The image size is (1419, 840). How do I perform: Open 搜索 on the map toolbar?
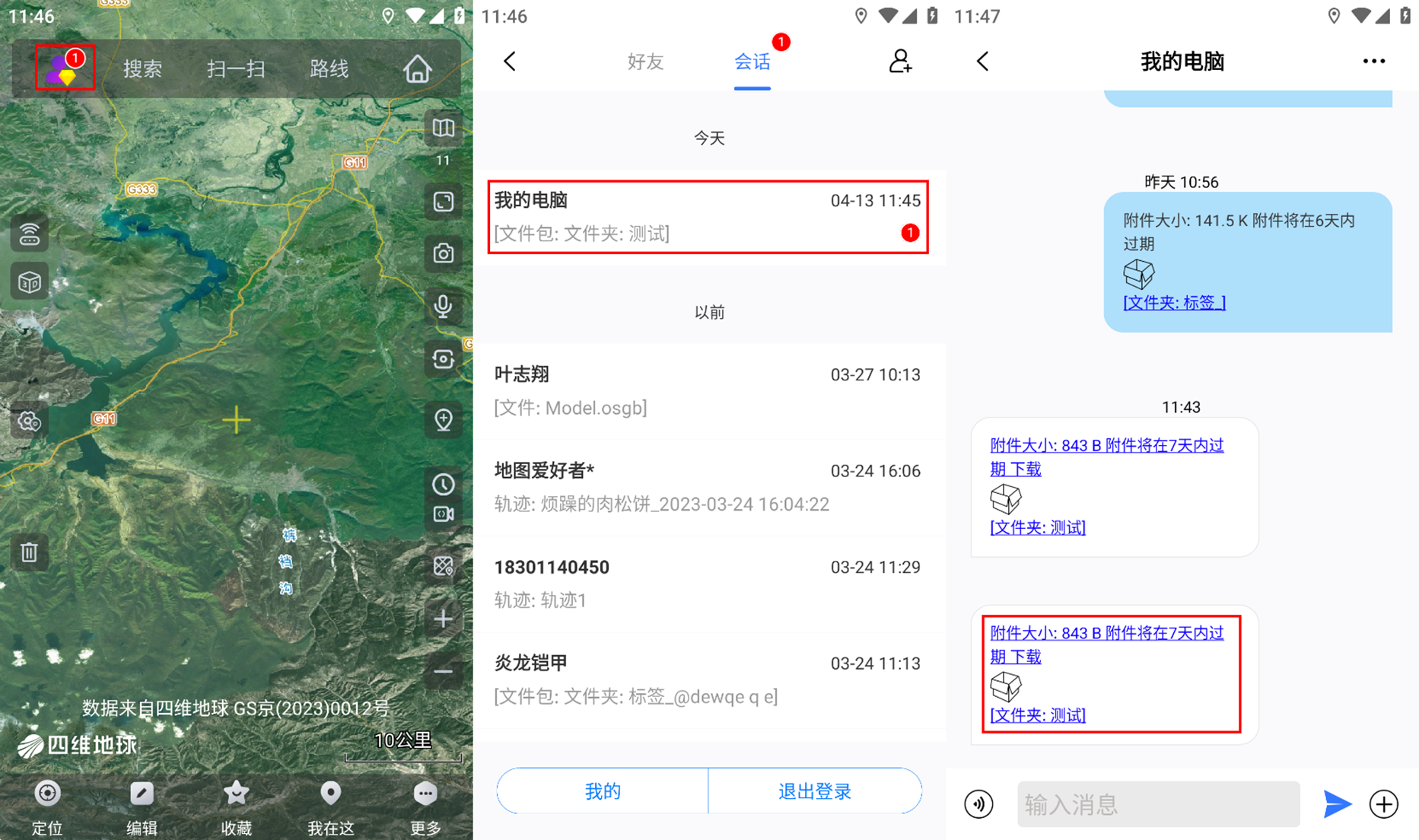[x=142, y=69]
